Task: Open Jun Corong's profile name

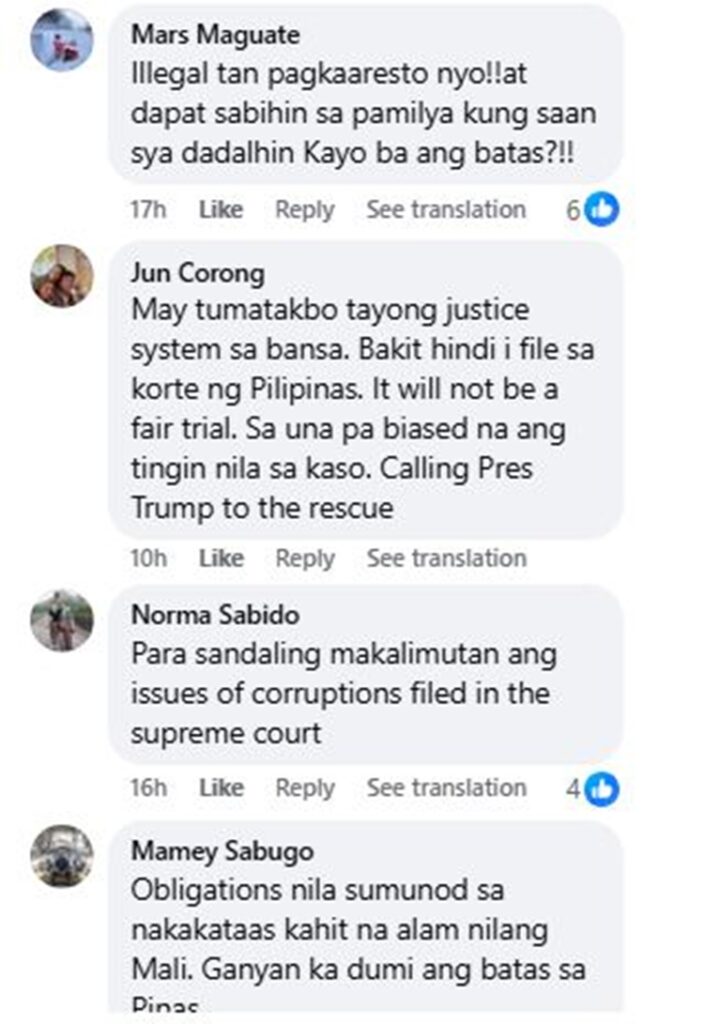Action: (x=198, y=273)
